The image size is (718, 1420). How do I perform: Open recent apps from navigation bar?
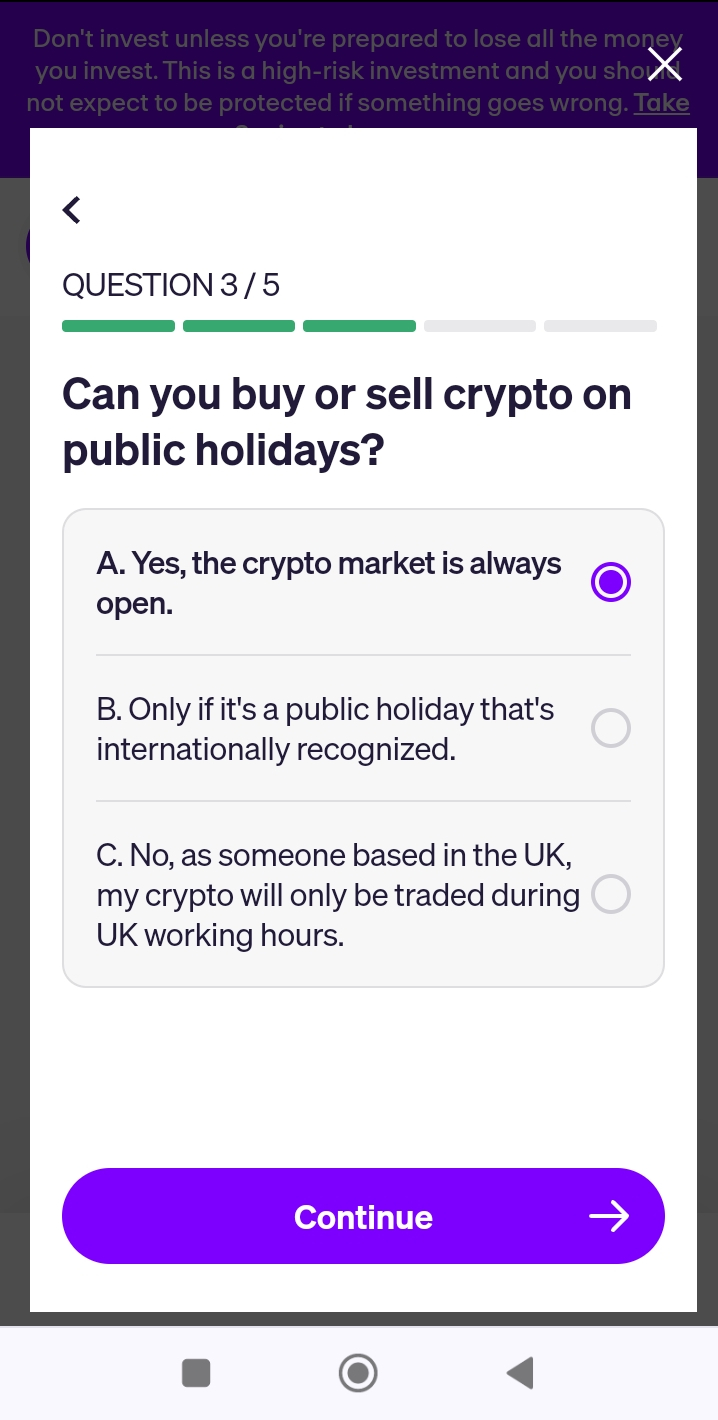tap(196, 1373)
